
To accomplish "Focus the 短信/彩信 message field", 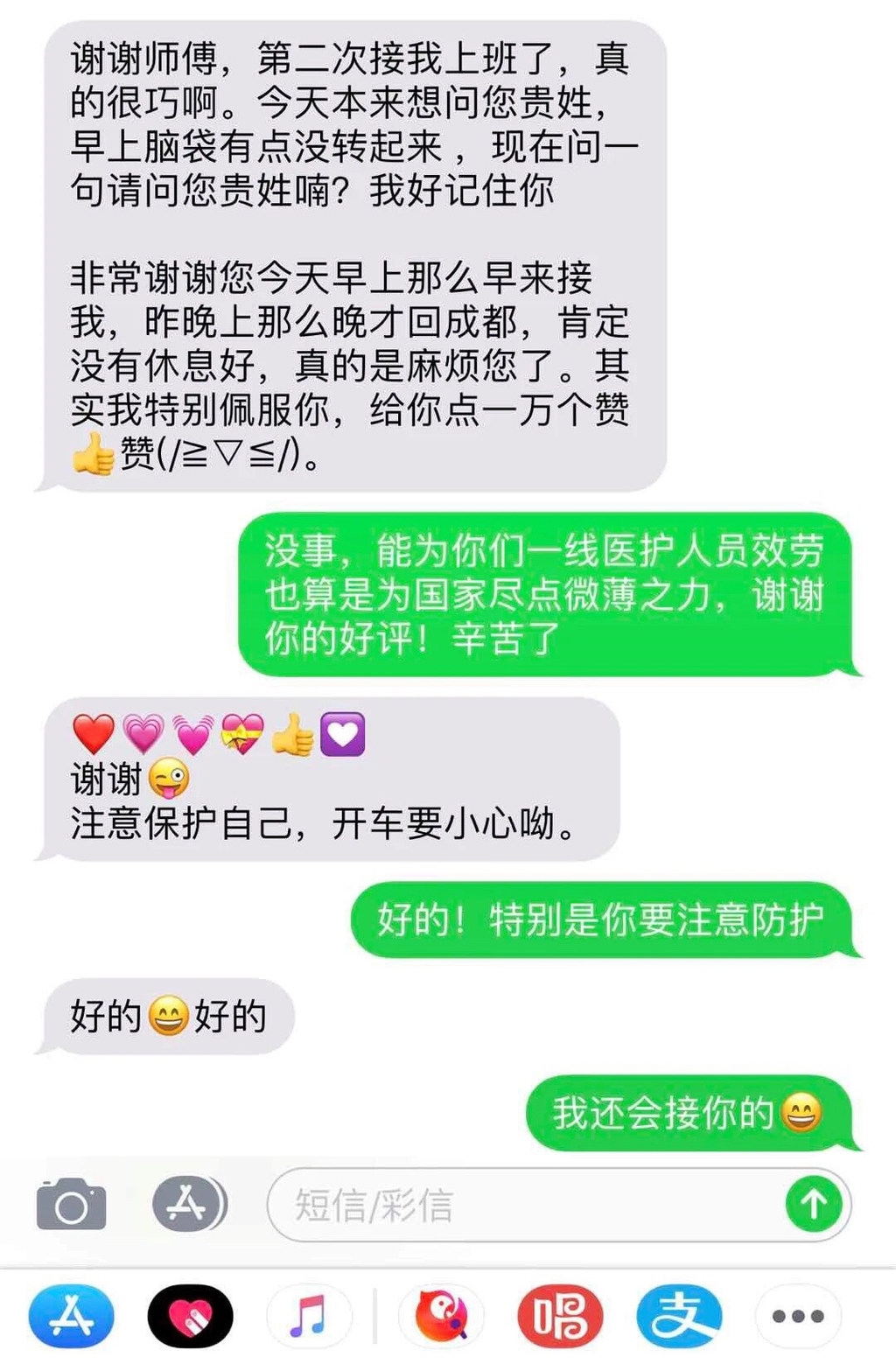I will (x=525, y=1205).
